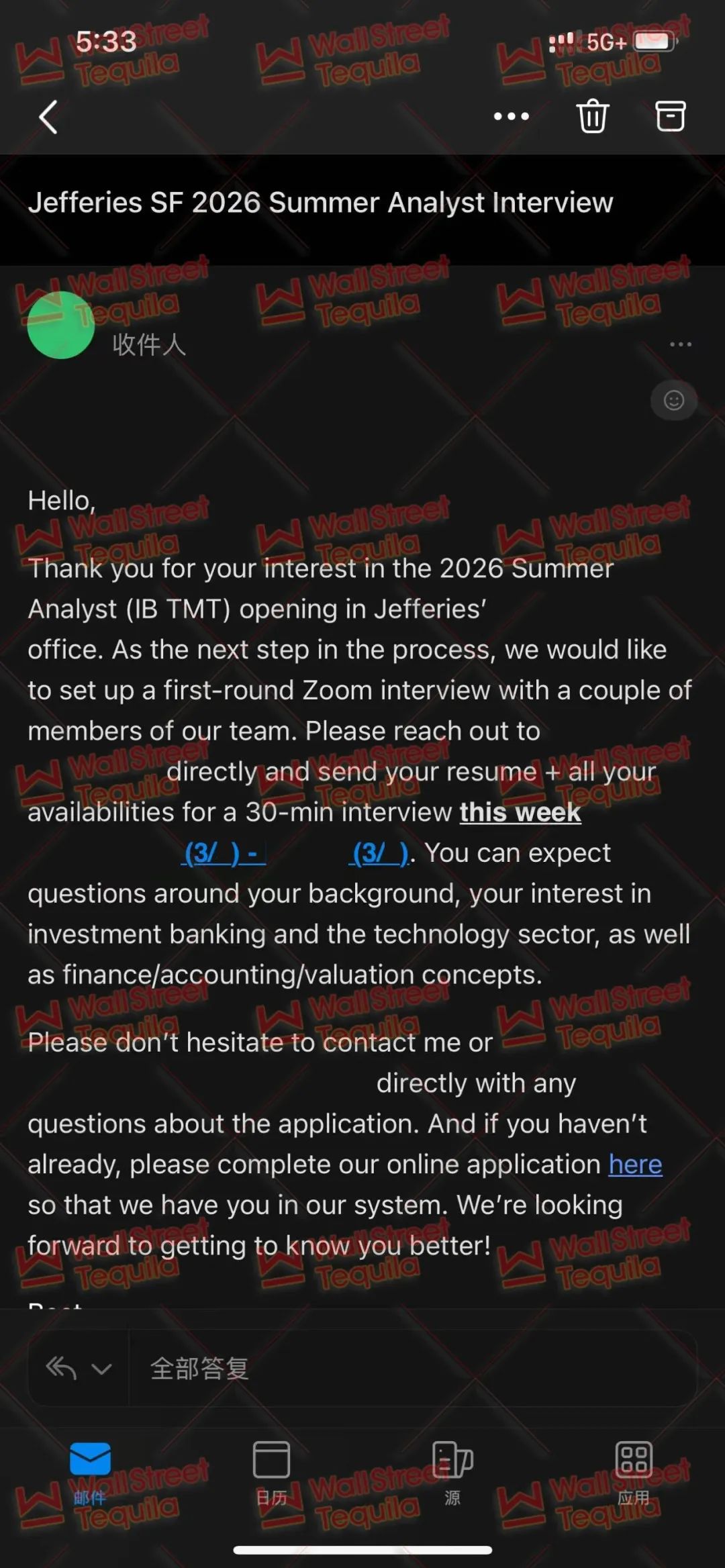This screenshot has height=1568, width=725.
Task: Open the top bar's three-dot menu
Action: 511,117
